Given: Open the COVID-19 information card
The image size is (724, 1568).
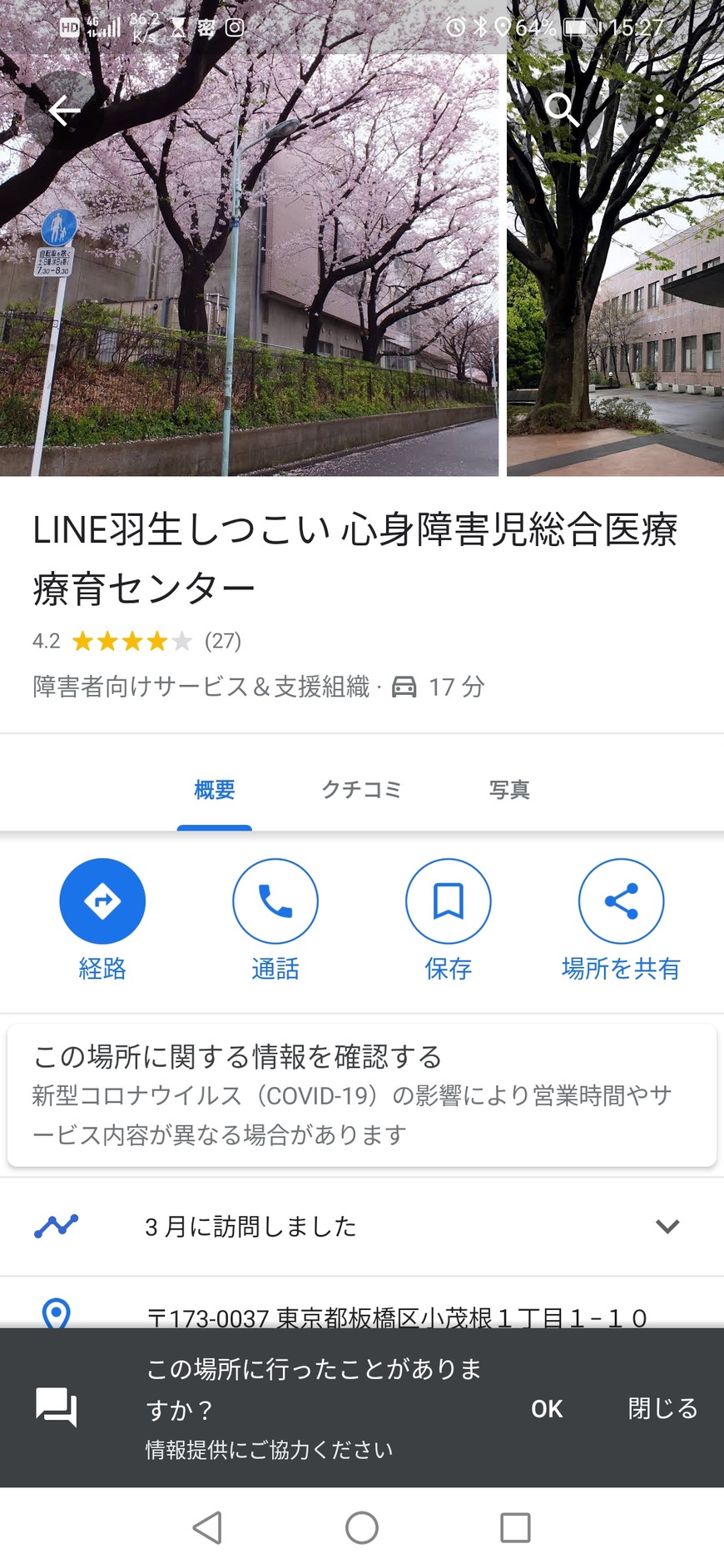Looking at the screenshot, I should [361, 1094].
